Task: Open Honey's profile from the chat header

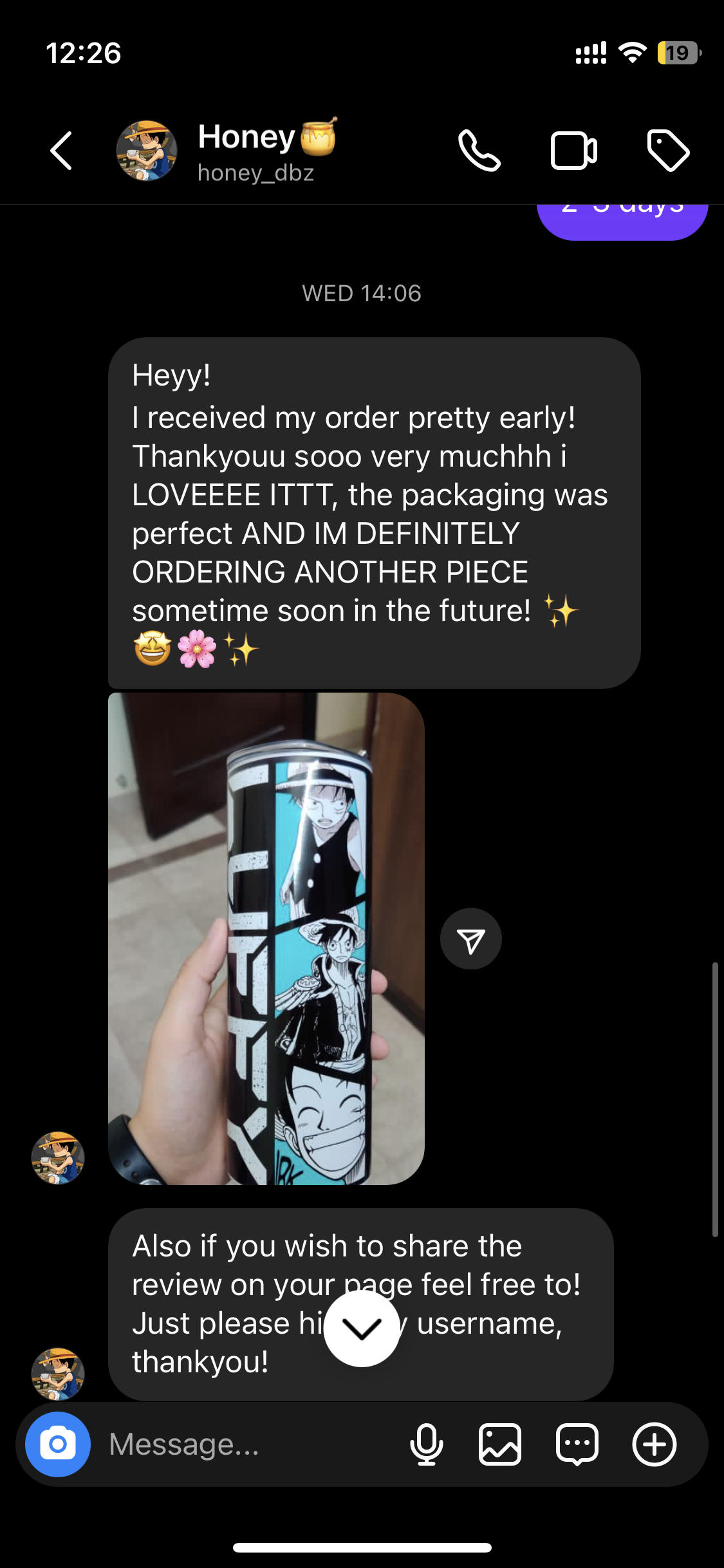Action: point(255,153)
